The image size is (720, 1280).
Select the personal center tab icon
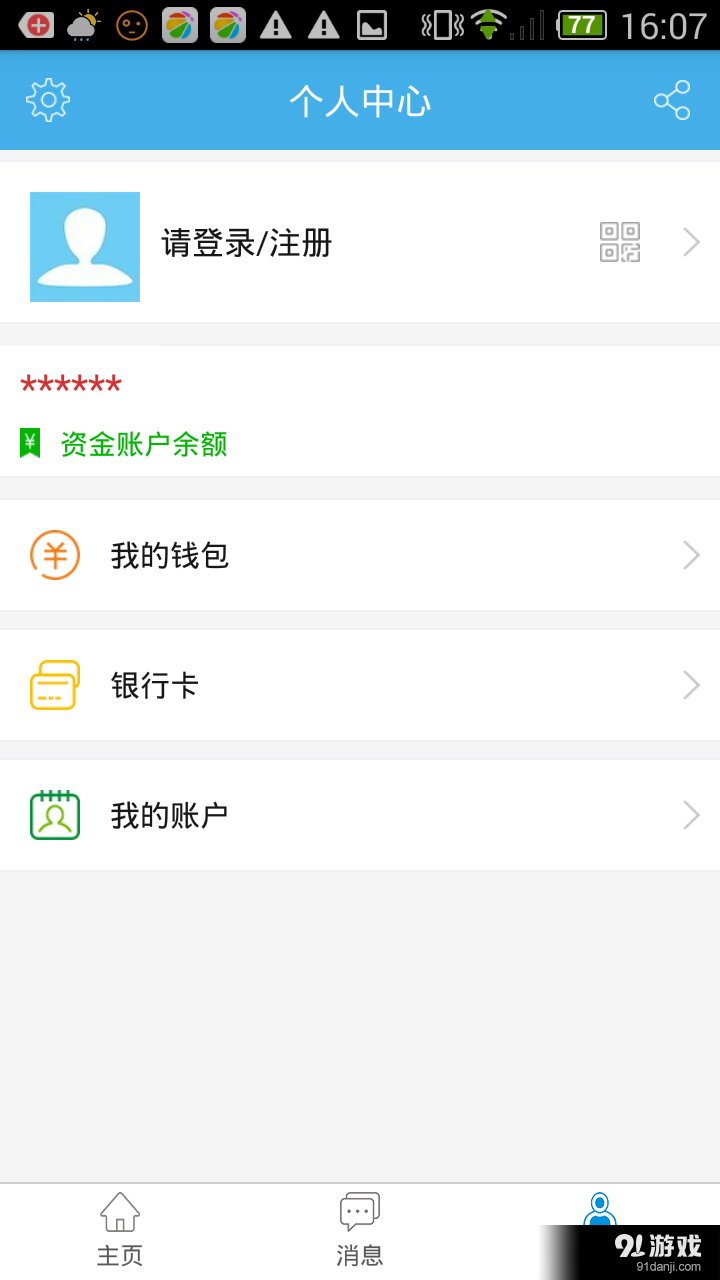[x=600, y=1215]
